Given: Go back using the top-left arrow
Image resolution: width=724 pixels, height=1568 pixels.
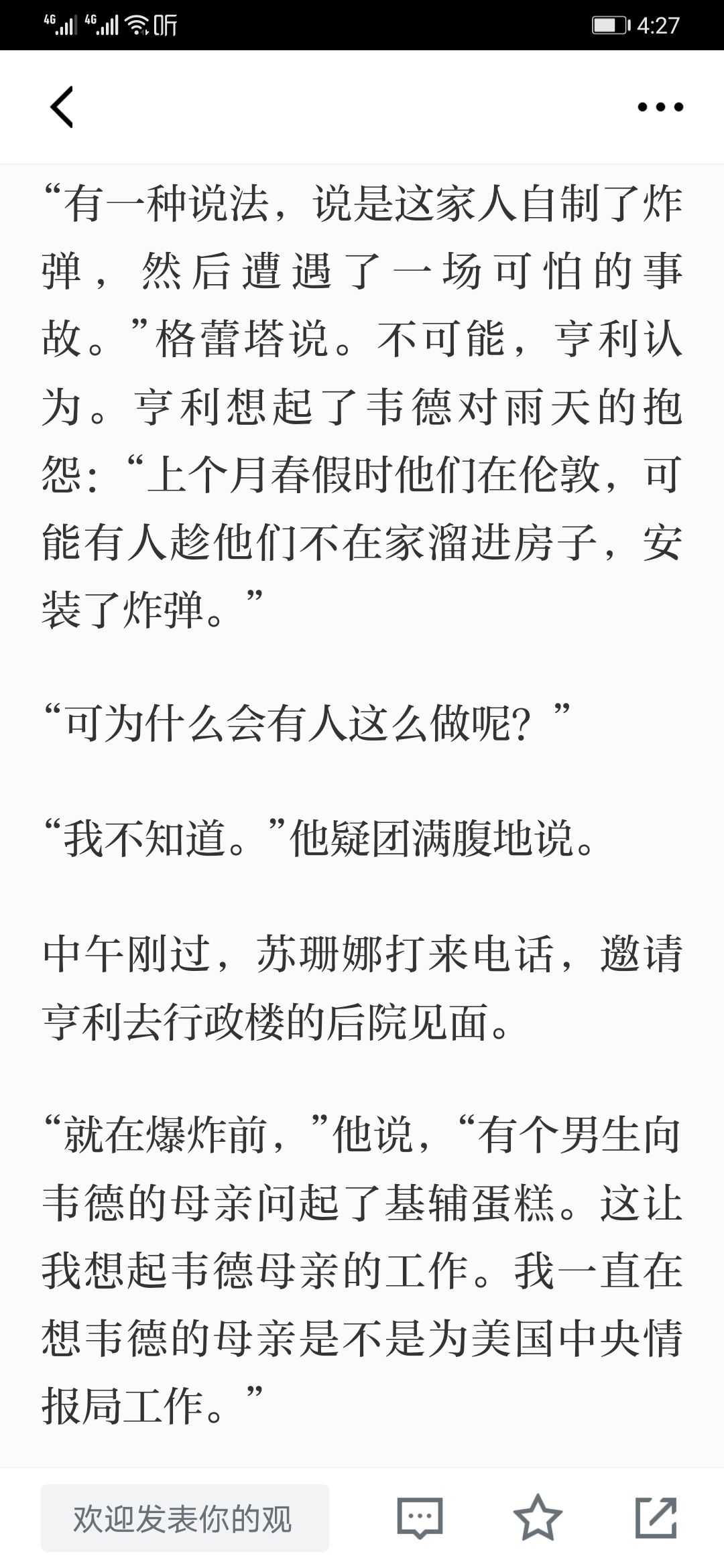Looking at the screenshot, I should click(62, 107).
